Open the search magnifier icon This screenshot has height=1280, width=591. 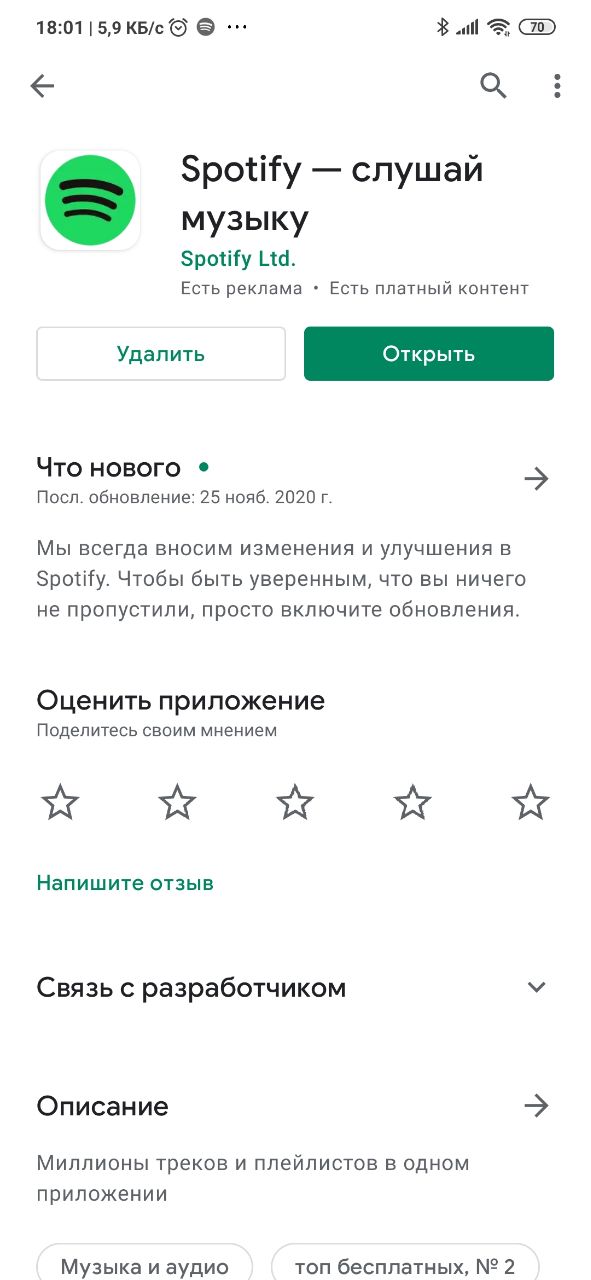click(494, 86)
